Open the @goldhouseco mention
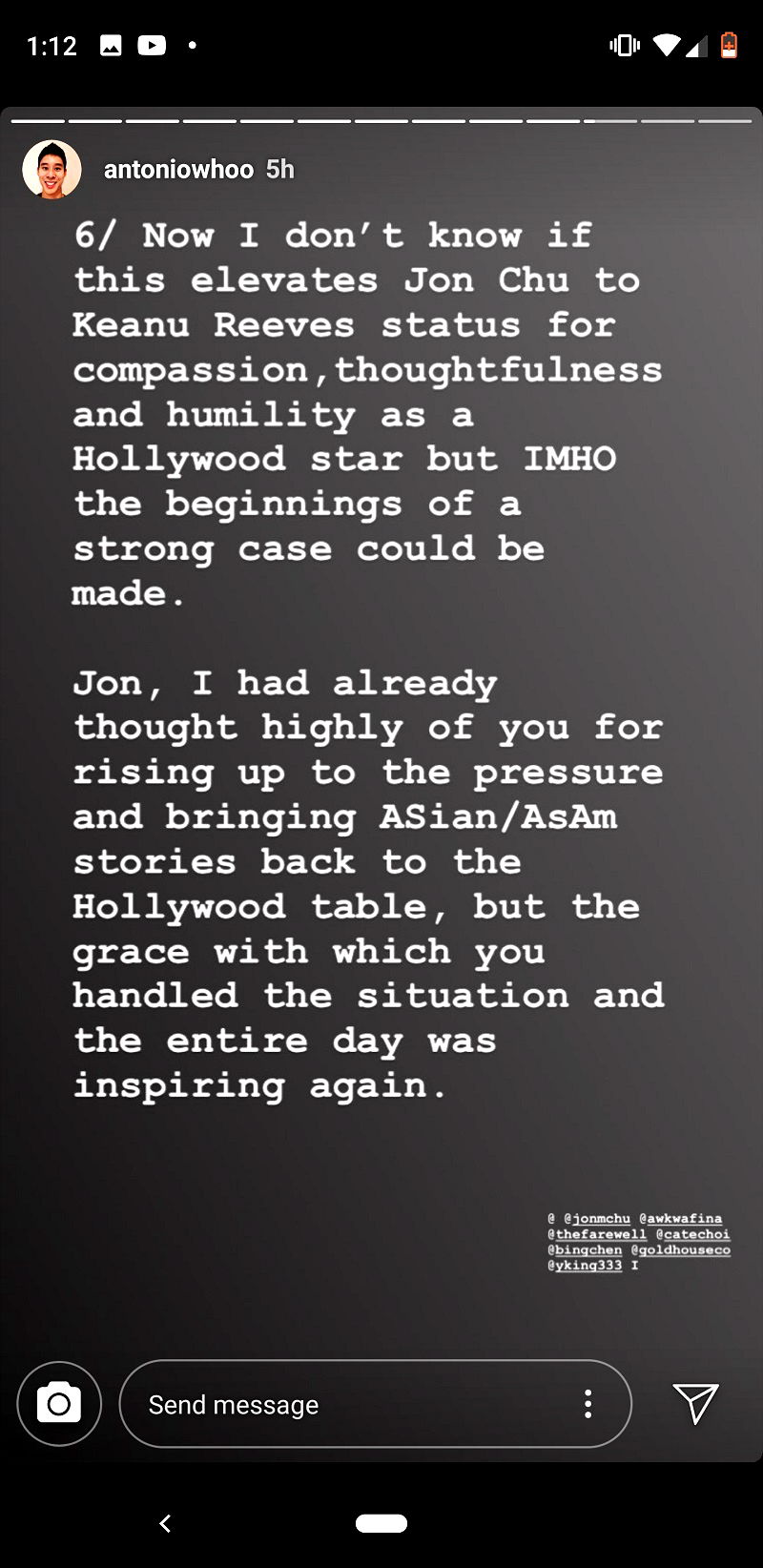The width and height of the screenshot is (763, 1568). pos(680,1249)
